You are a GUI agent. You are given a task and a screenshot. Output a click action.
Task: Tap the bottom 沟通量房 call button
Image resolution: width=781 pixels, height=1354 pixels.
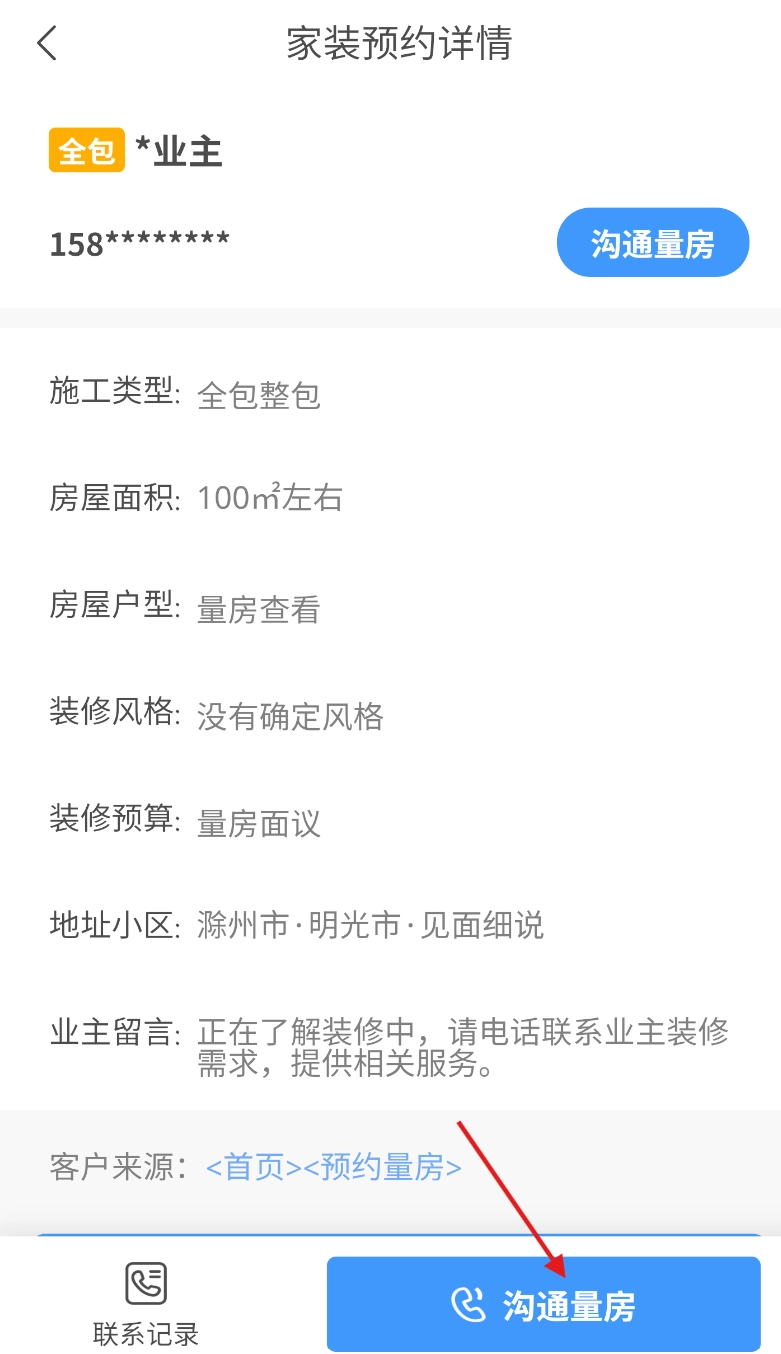tap(543, 1304)
